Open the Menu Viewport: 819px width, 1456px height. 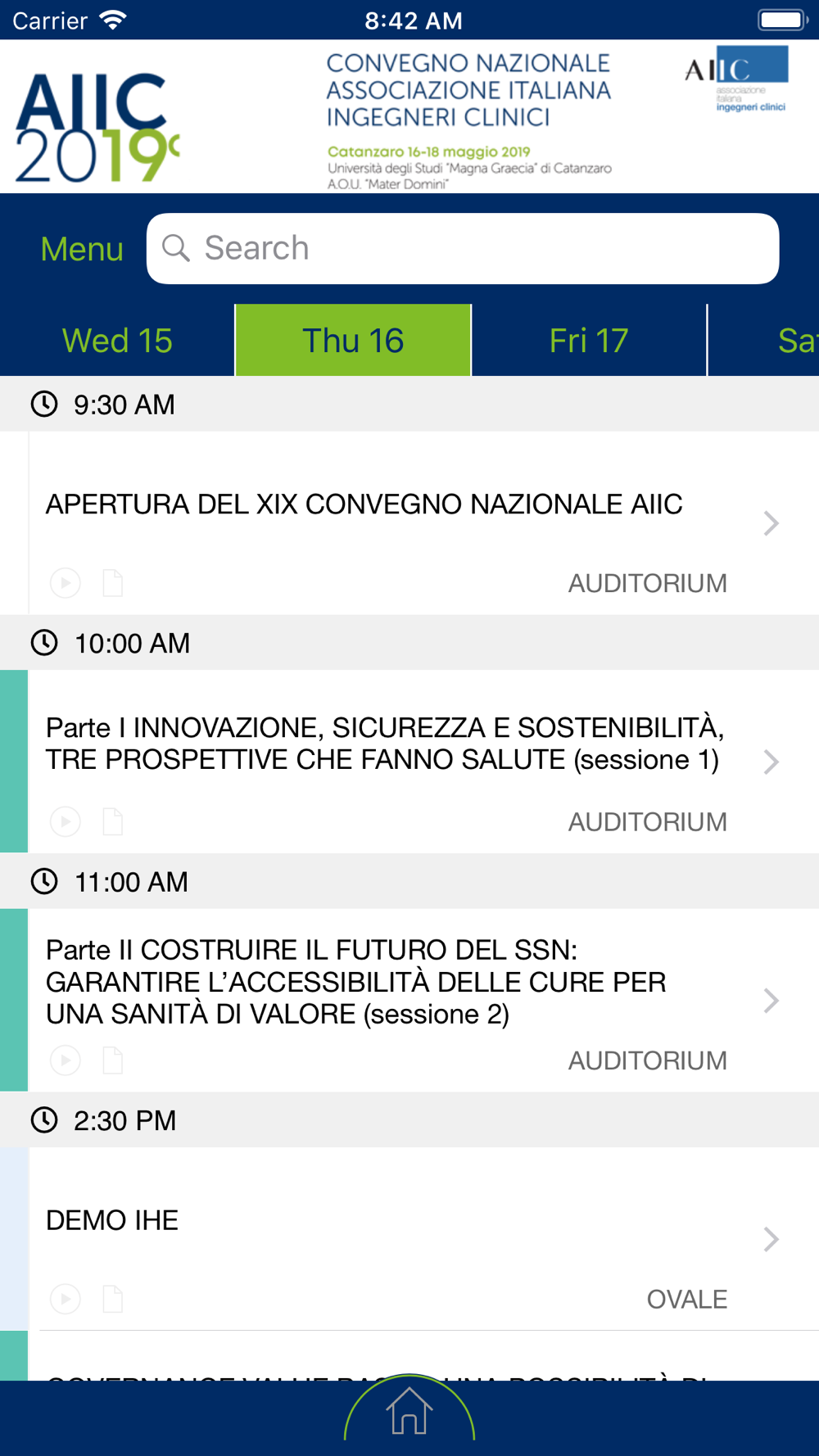click(82, 249)
